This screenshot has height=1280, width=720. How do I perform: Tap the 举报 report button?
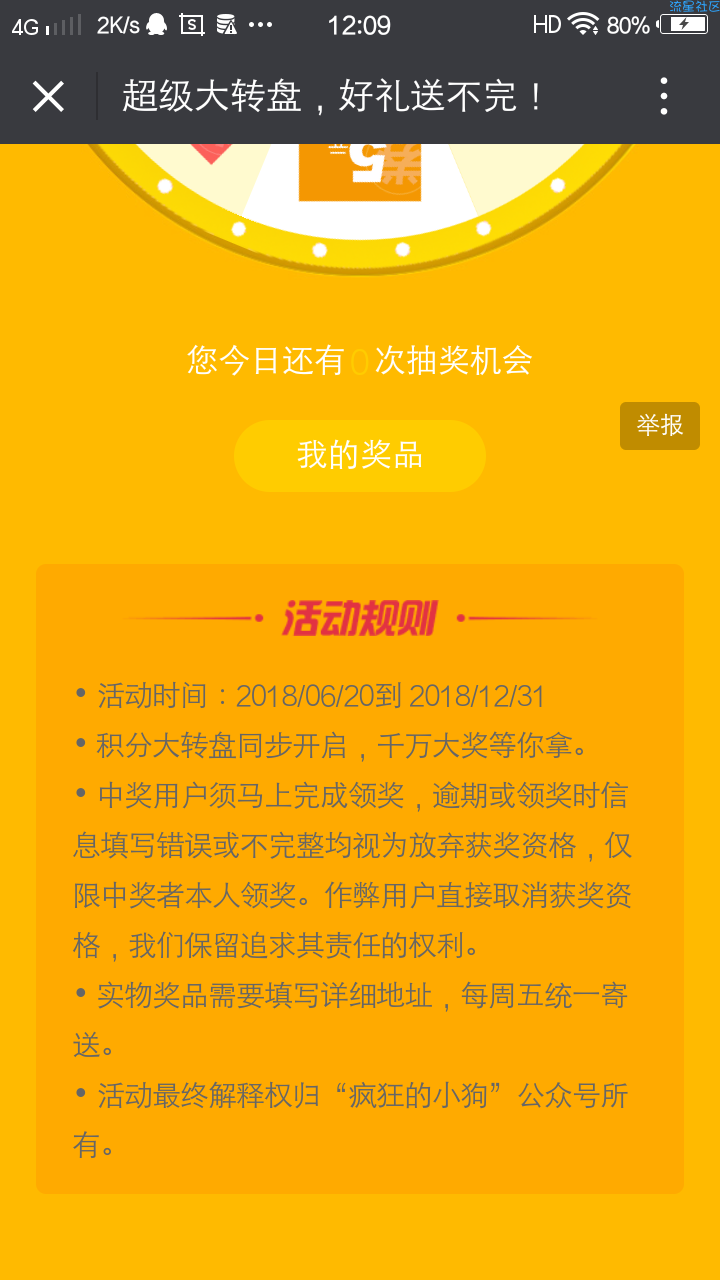pos(660,426)
